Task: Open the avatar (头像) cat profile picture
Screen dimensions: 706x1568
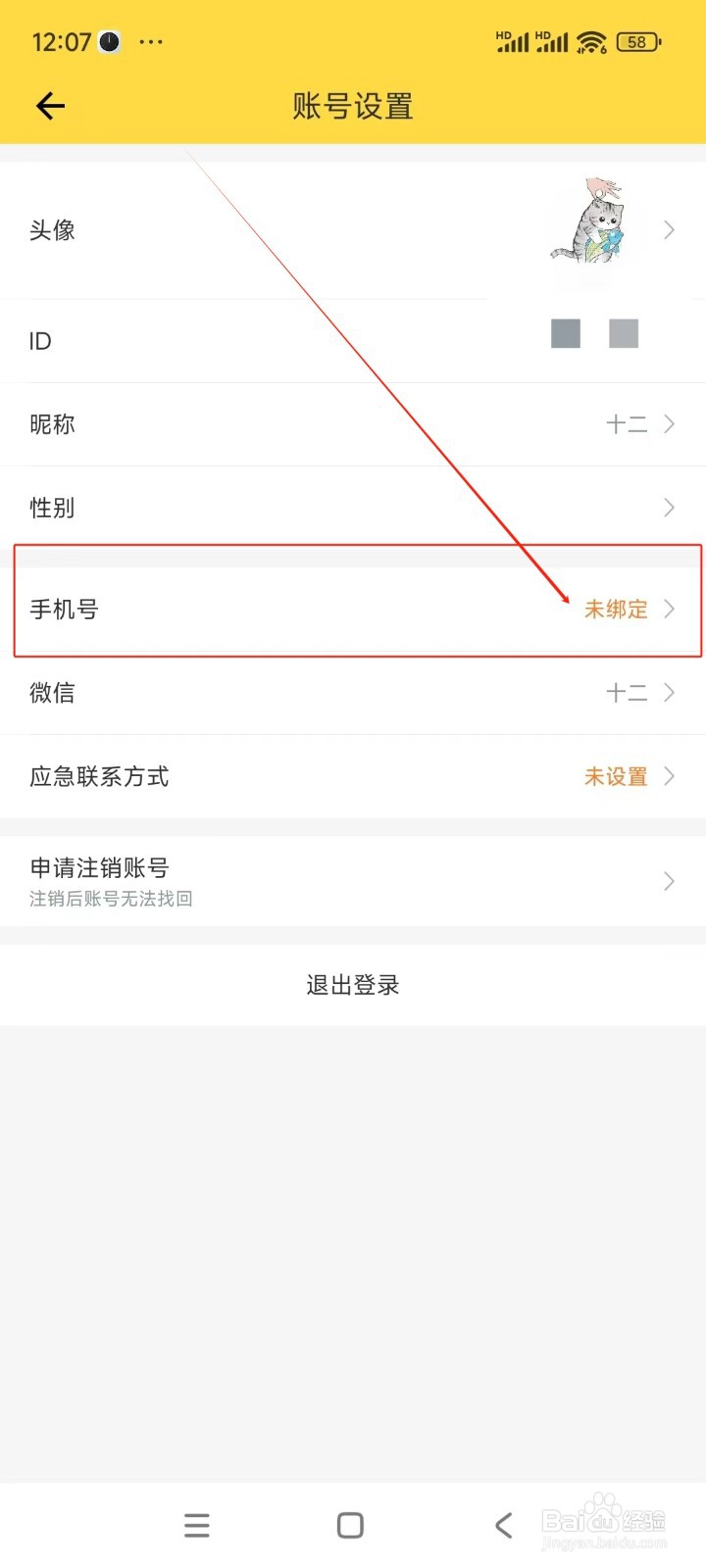Action: pos(592,229)
